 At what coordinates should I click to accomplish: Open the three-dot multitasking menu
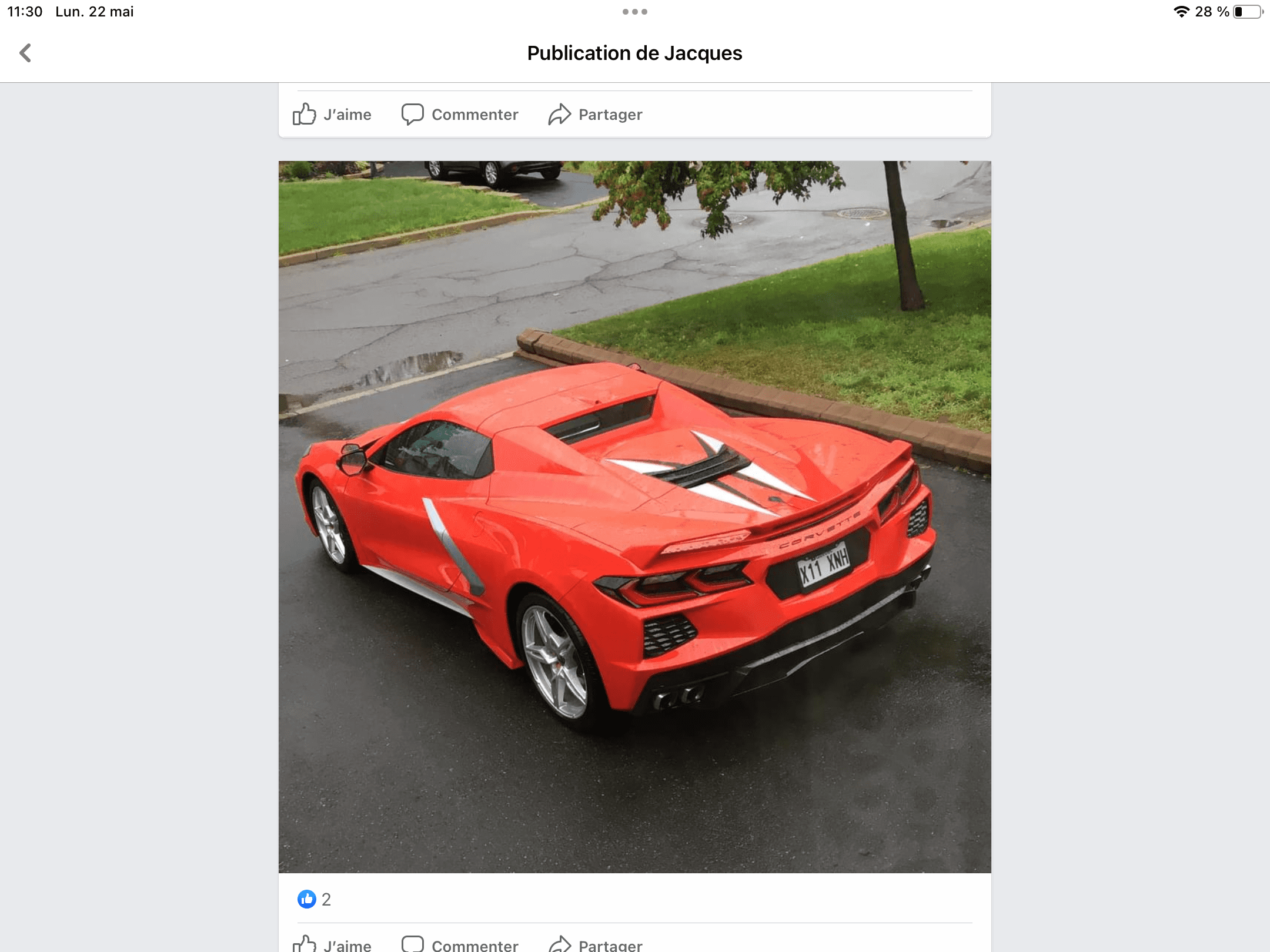[634, 12]
